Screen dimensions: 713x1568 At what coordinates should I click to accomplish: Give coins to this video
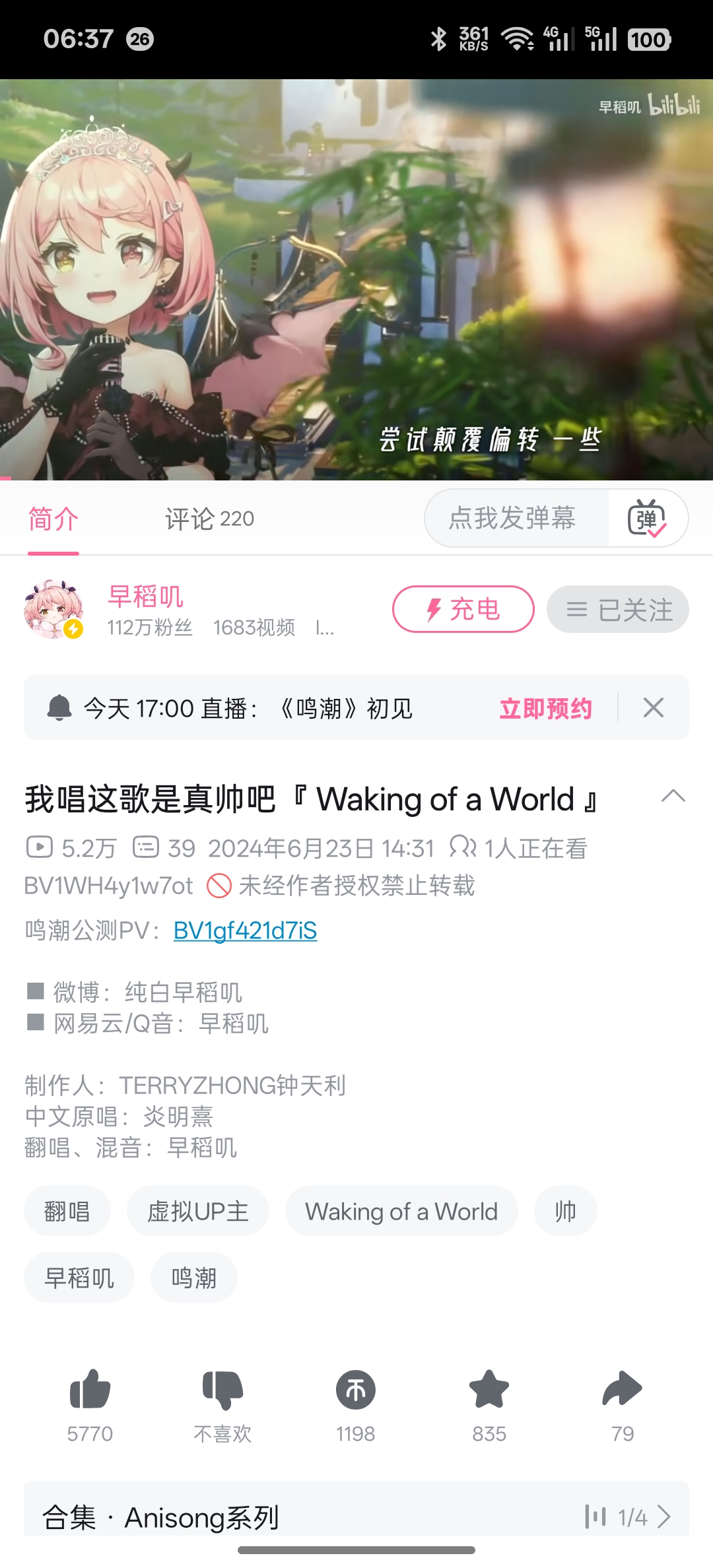click(356, 1389)
